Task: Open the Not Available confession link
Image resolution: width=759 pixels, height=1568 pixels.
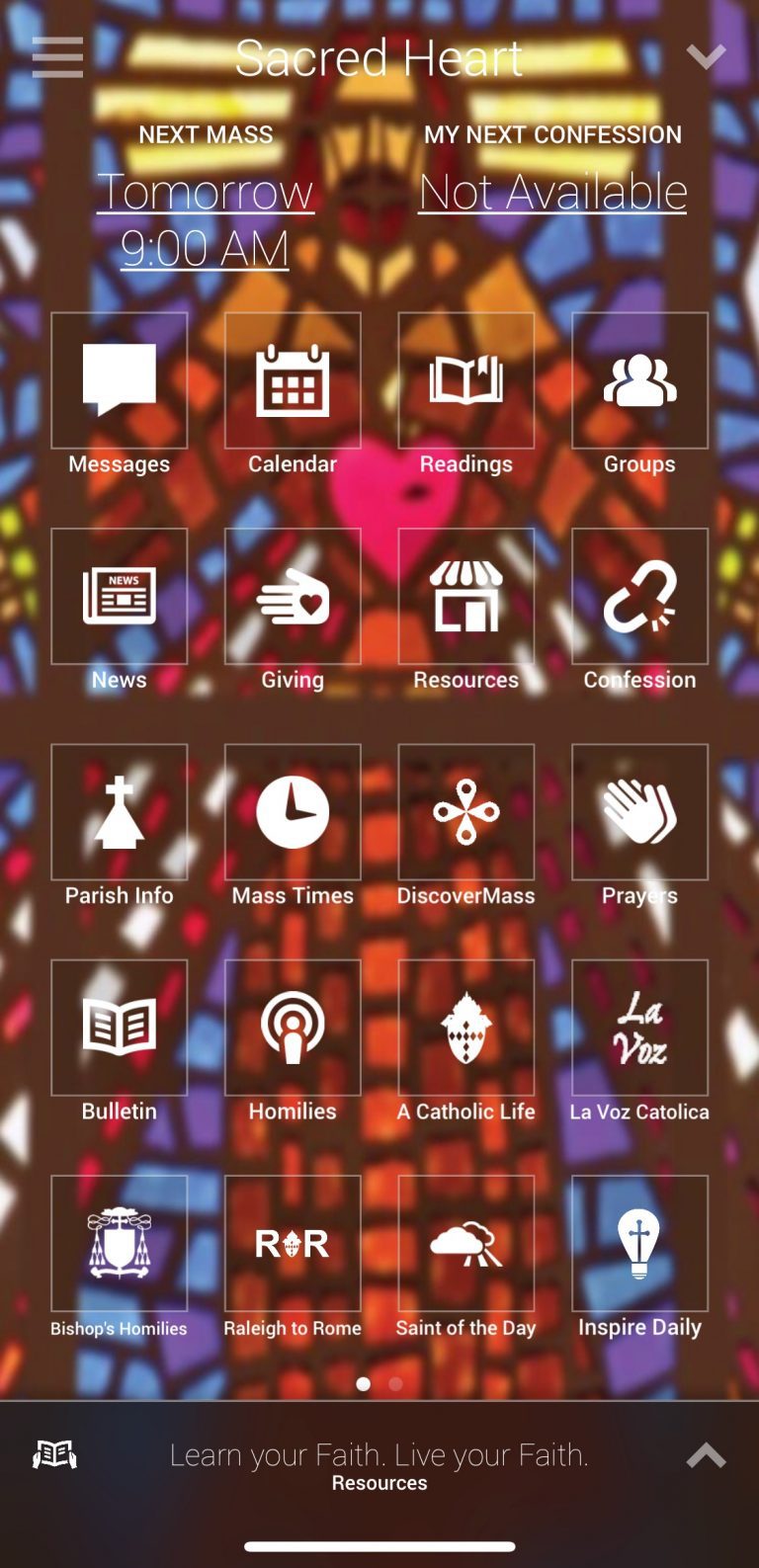Action: (553, 191)
